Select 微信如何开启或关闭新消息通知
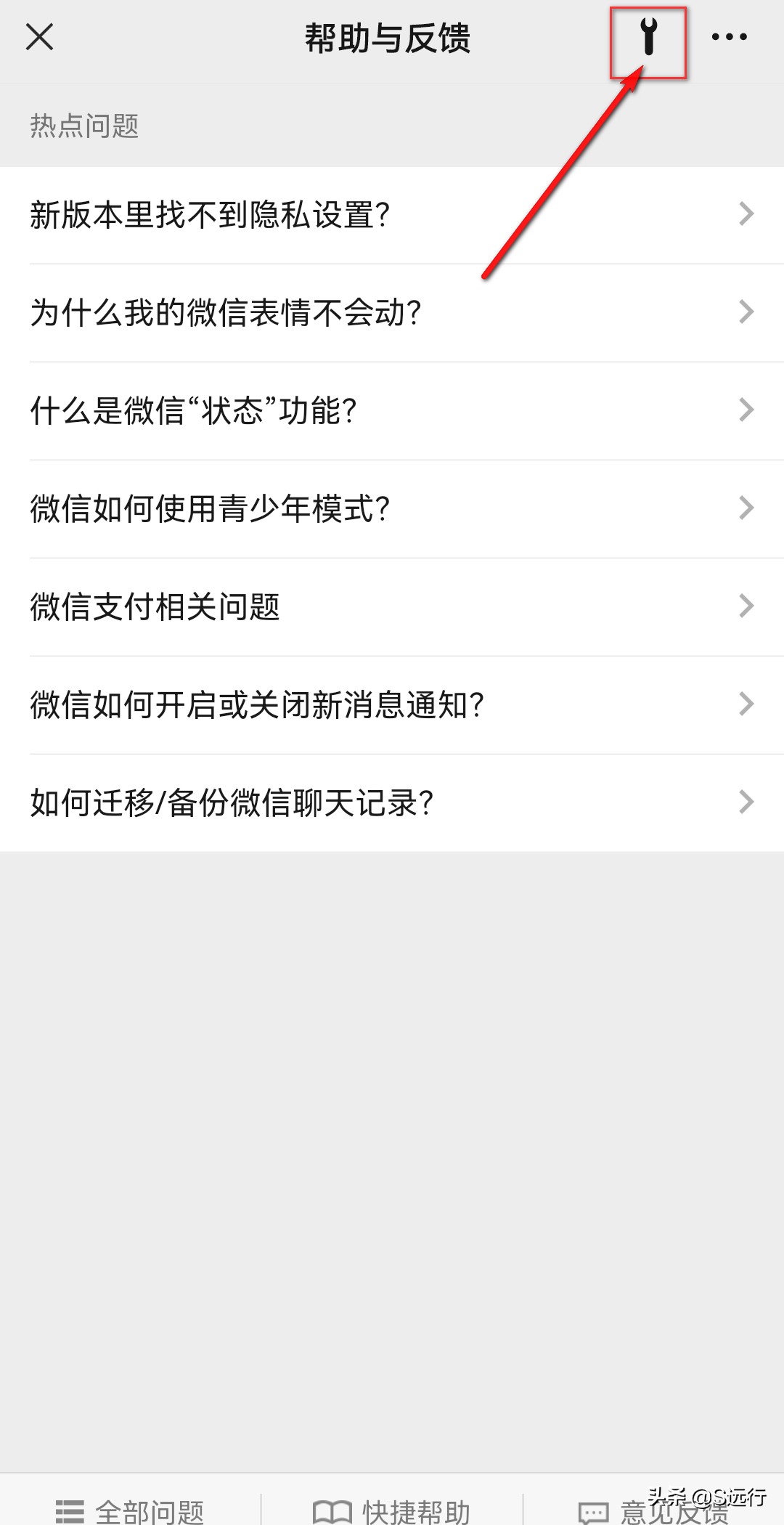Image resolution: width=784 pixels, height=1525 pixels. click(392, 704)
